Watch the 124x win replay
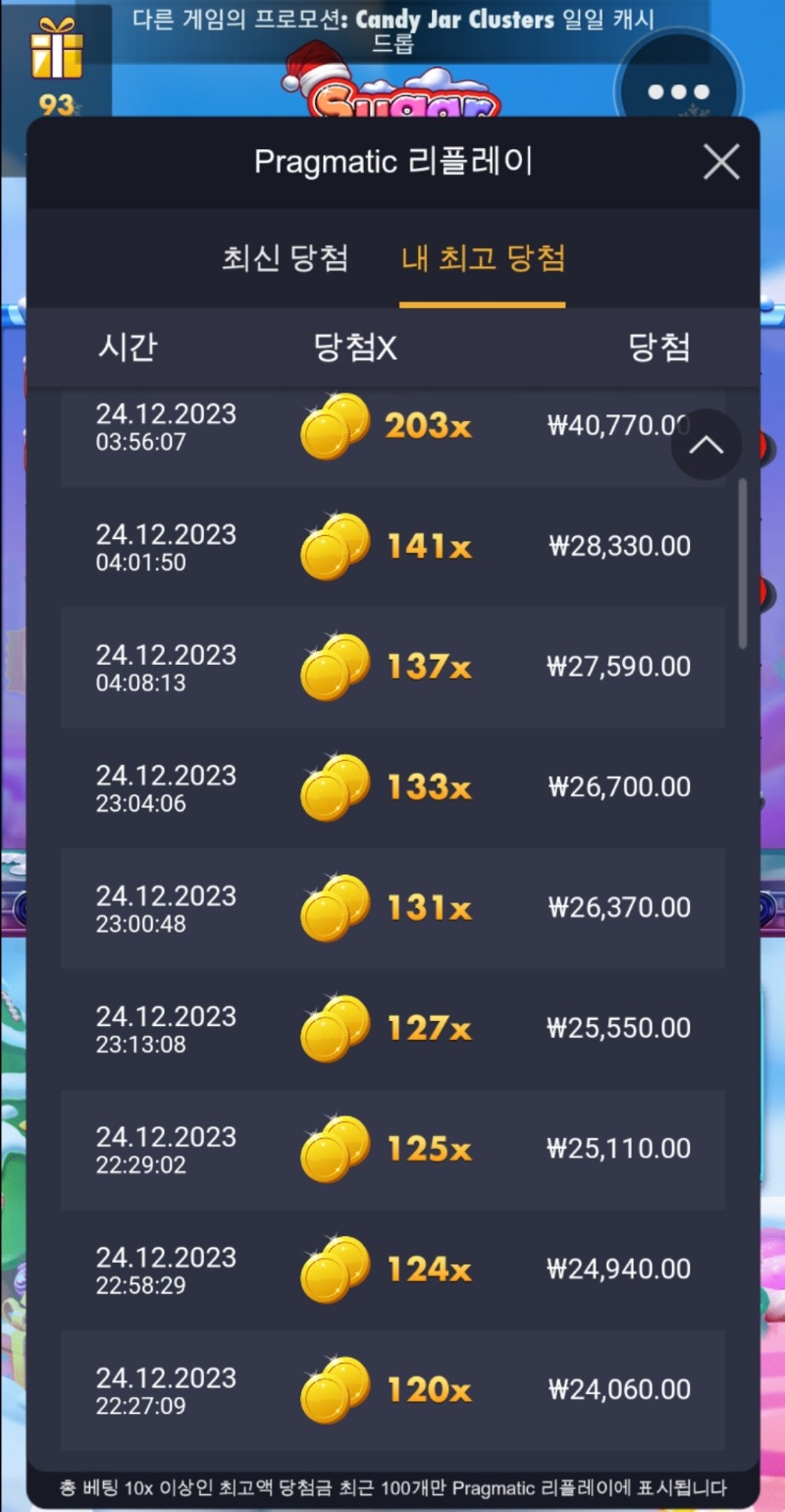 coord(392,1270)
